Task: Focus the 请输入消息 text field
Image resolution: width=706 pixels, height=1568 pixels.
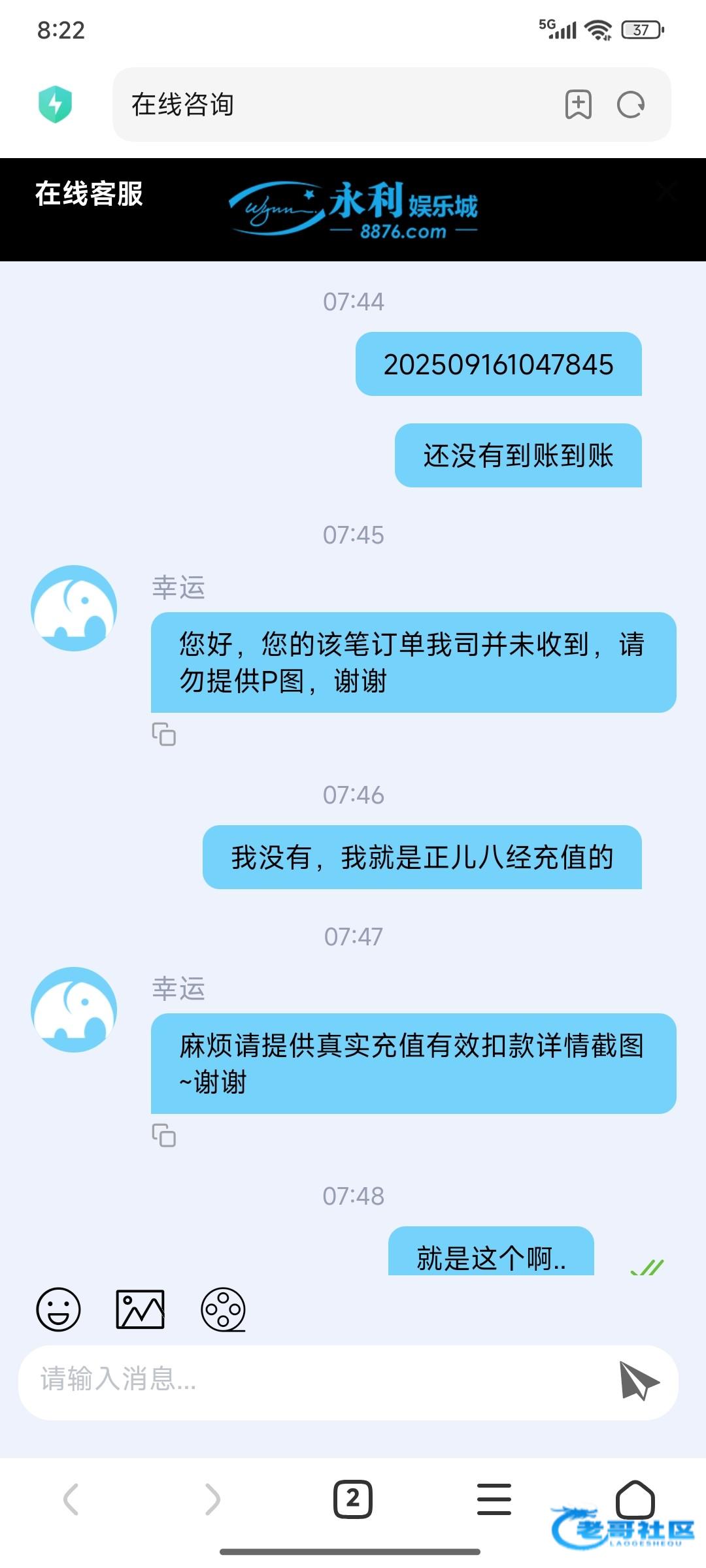Action: pos(314,1380)
